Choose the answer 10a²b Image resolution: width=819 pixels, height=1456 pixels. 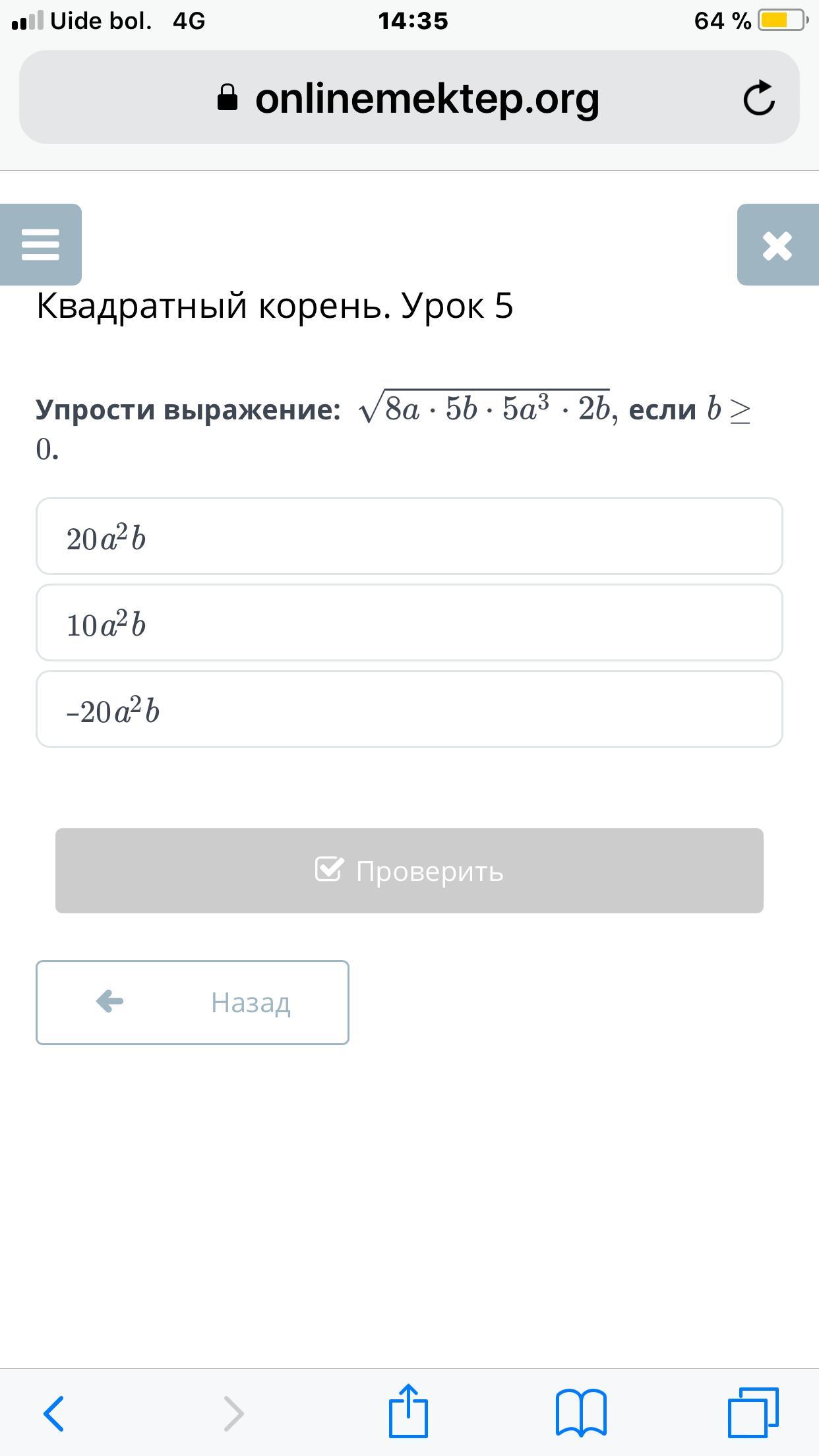tap(409, 622)
